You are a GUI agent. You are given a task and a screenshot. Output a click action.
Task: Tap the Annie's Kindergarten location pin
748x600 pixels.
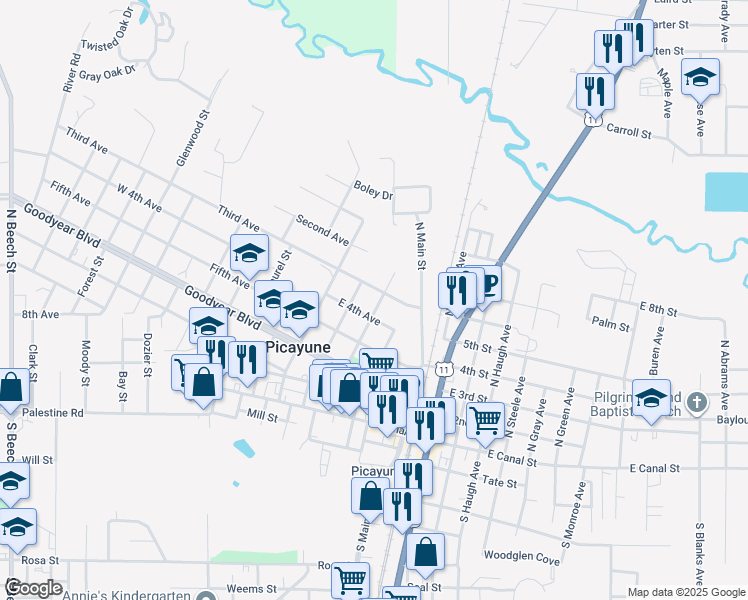click(206, 595)
